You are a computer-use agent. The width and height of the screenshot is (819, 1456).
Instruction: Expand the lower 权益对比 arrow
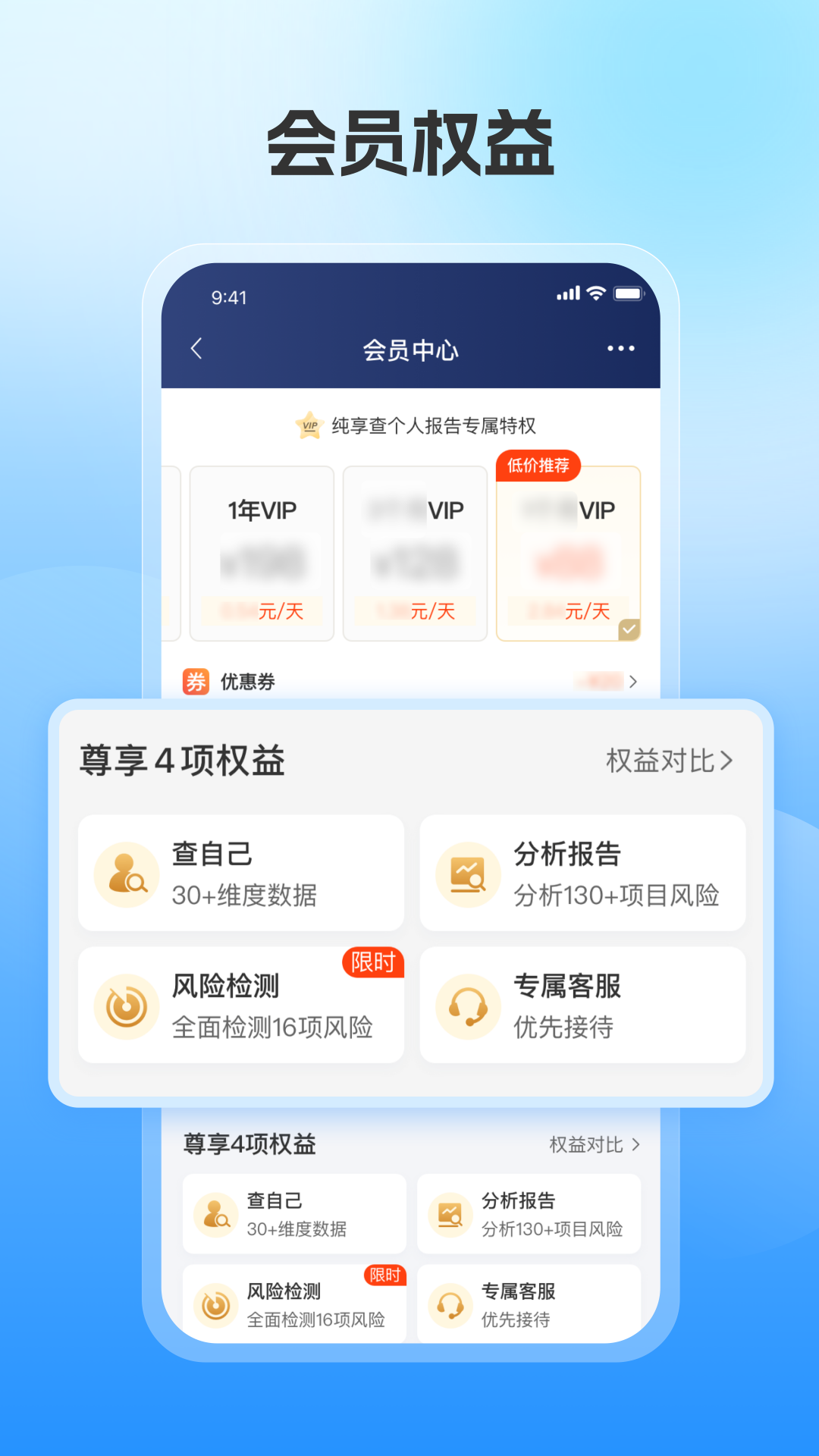[x=637, y=1144]
